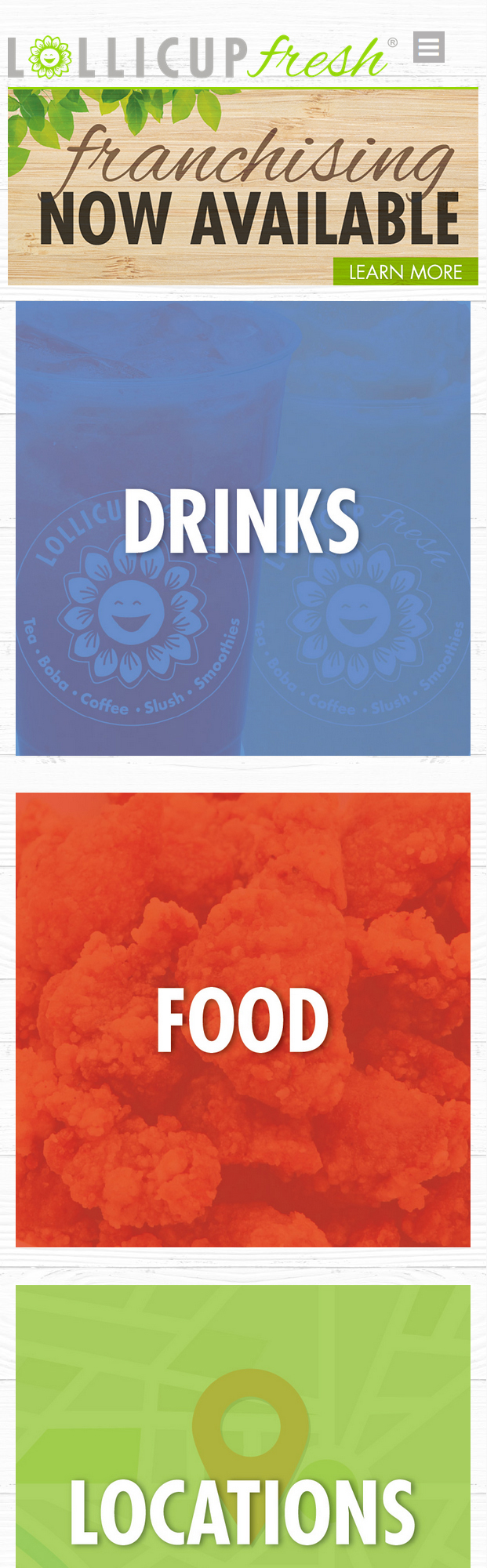Open the hamburger menu

[429, 47]
